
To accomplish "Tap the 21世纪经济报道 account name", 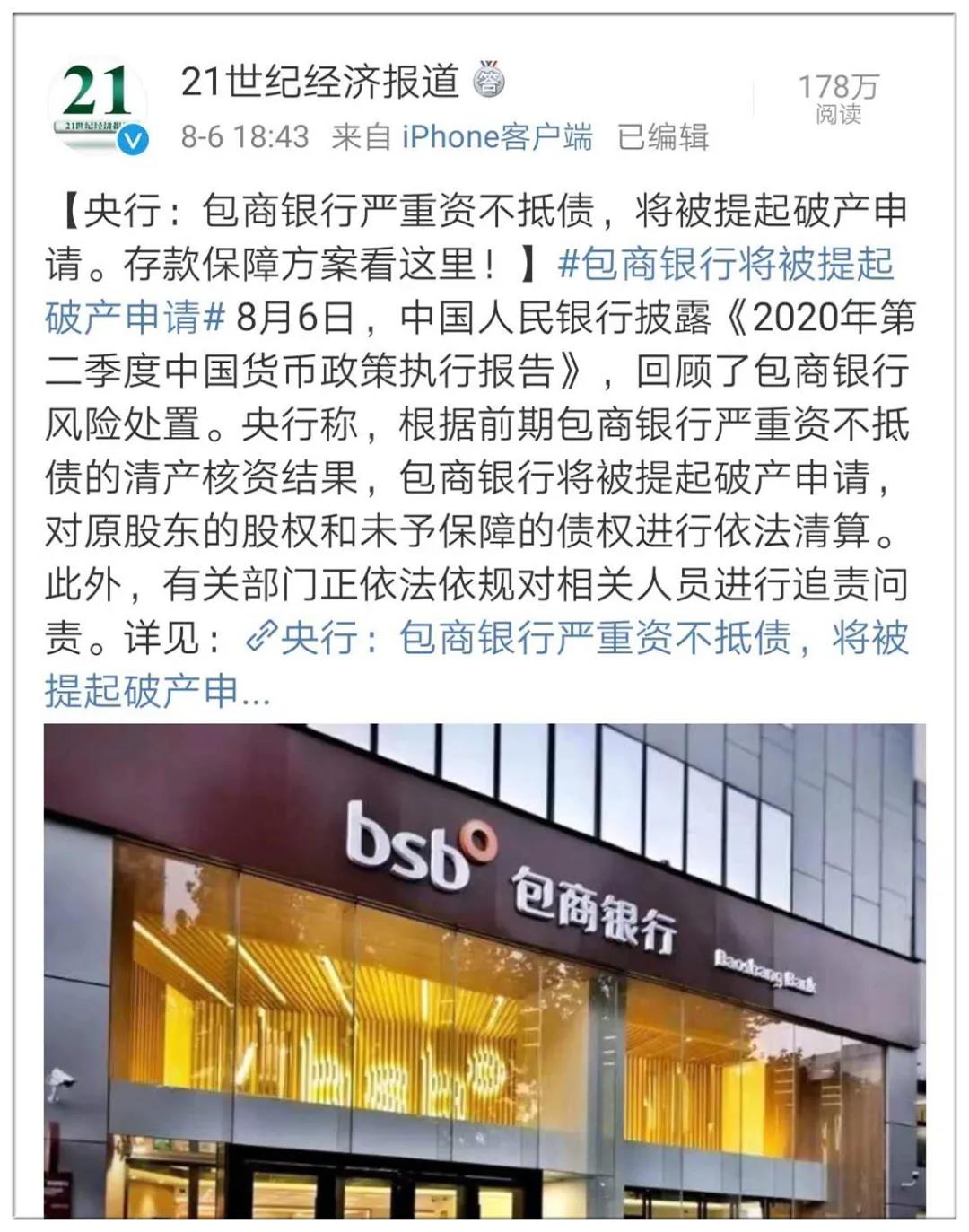I will (319, 83).
